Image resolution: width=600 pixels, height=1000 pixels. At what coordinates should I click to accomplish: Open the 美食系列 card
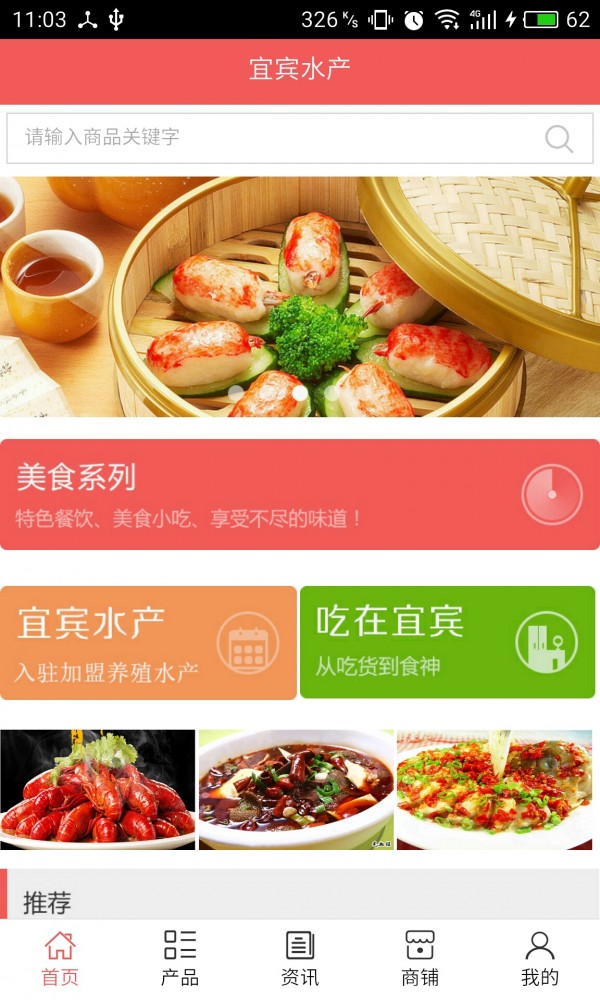tap(300, 495)
